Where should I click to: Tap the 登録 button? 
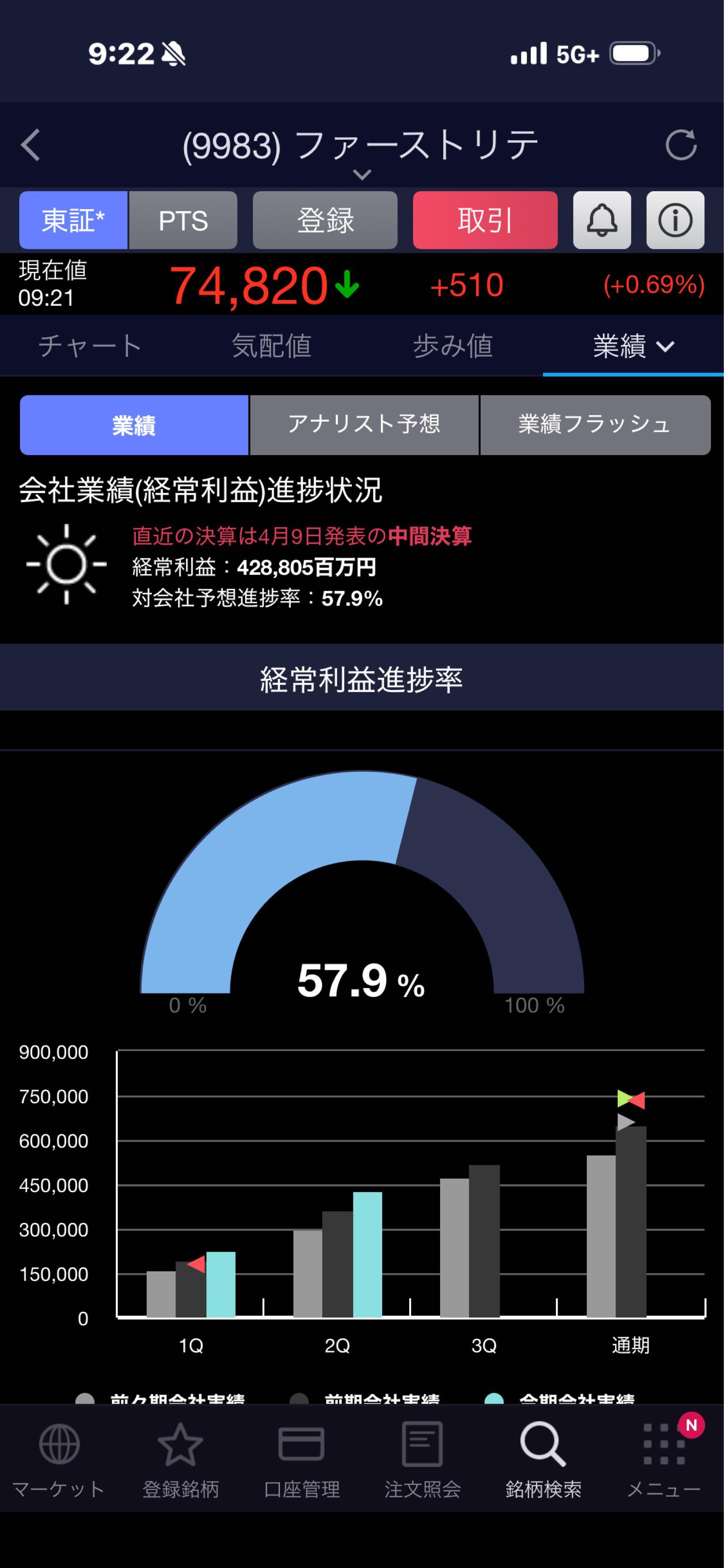325,220
